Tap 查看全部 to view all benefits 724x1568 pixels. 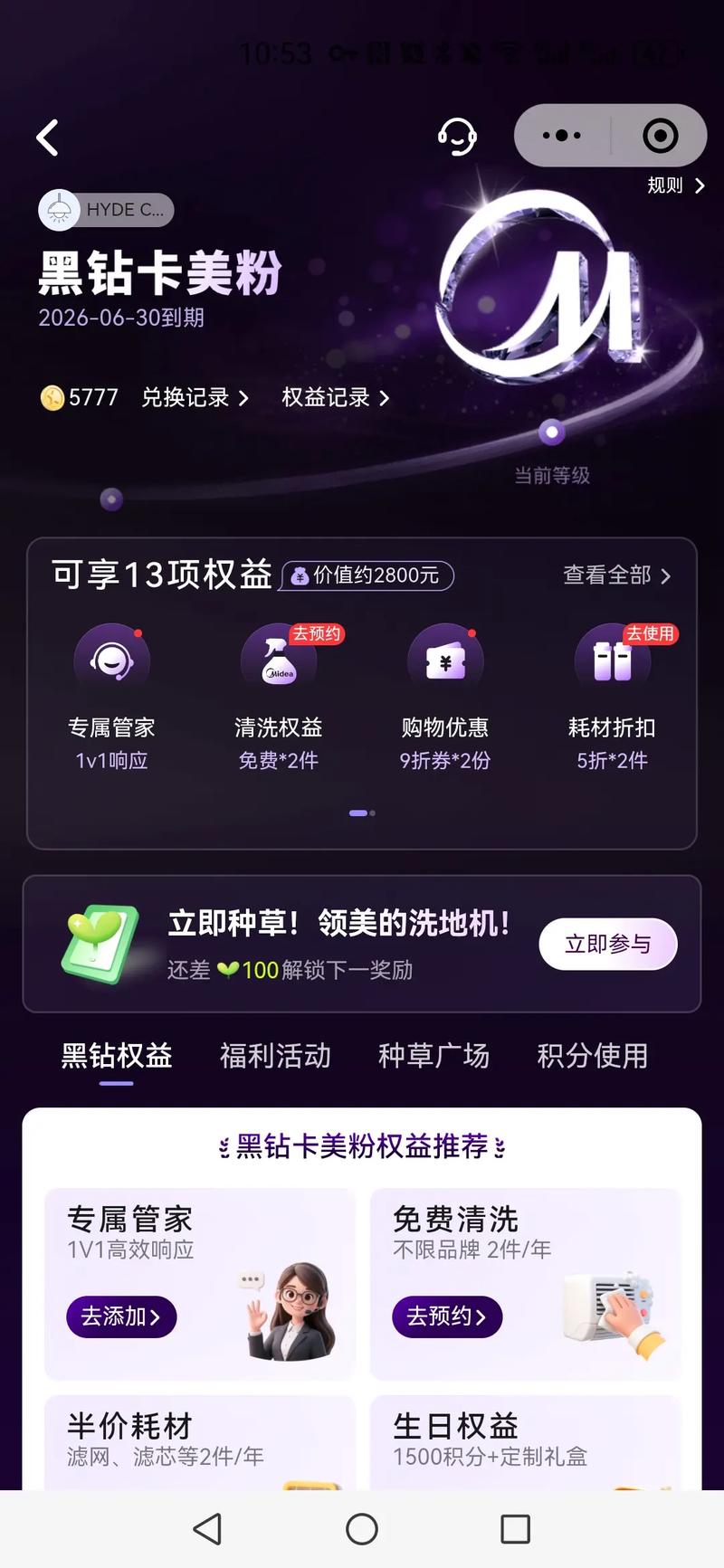[616, 575]
